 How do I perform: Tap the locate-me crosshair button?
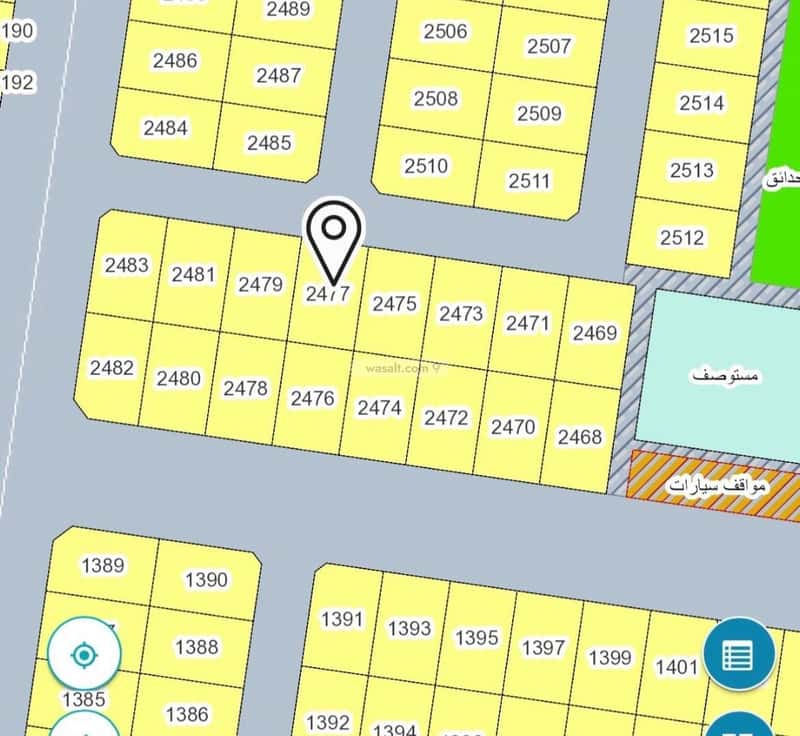point(85,656)
